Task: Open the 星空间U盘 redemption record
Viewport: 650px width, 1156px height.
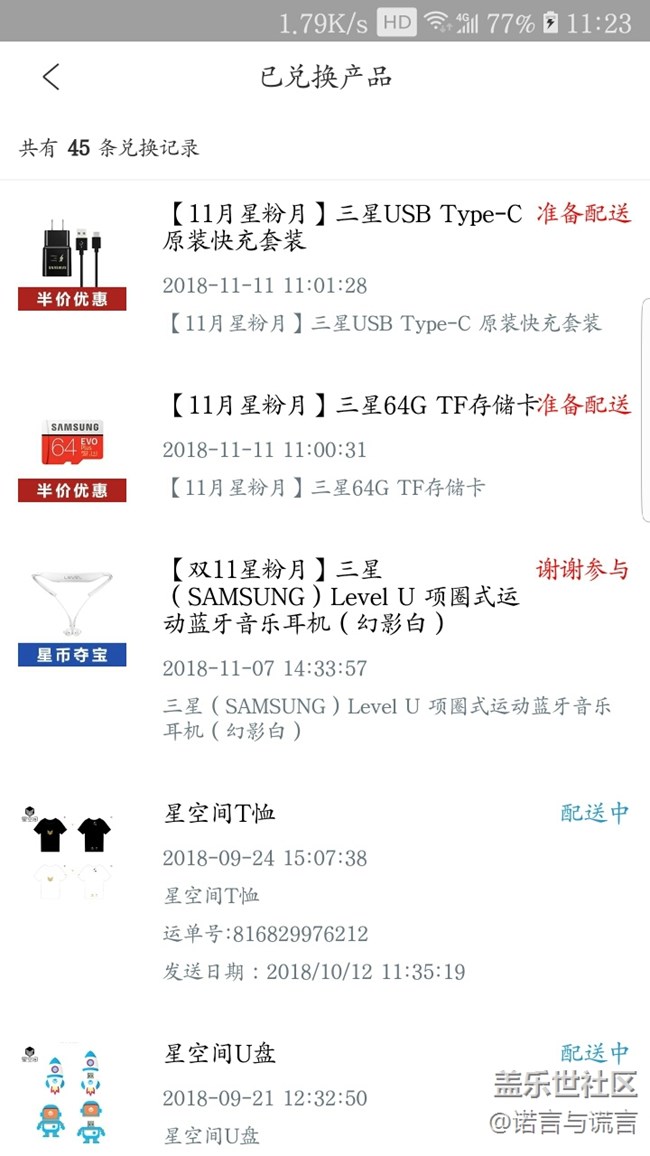Action: (x=220, y=1053)
